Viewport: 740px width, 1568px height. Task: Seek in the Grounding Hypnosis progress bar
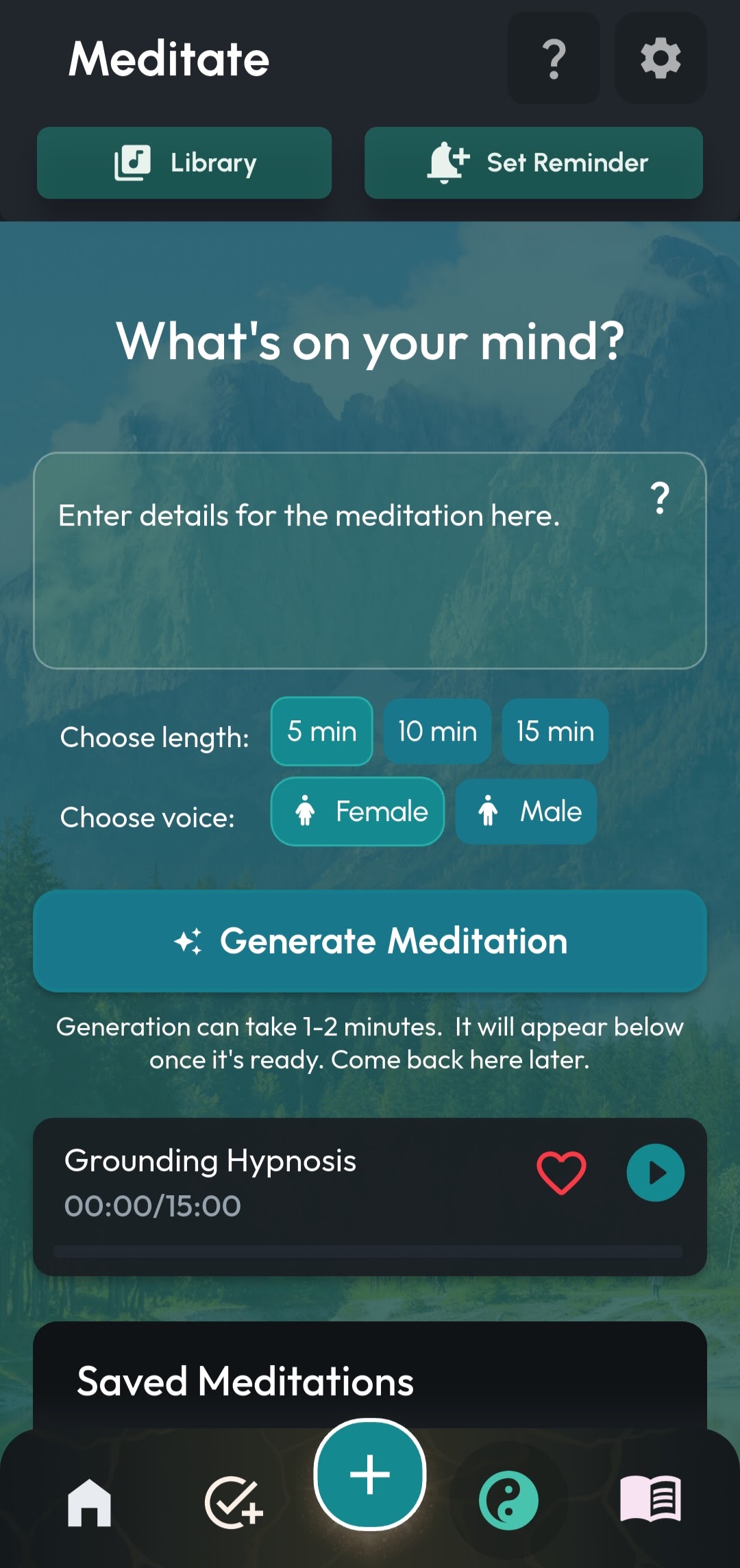368,1251
